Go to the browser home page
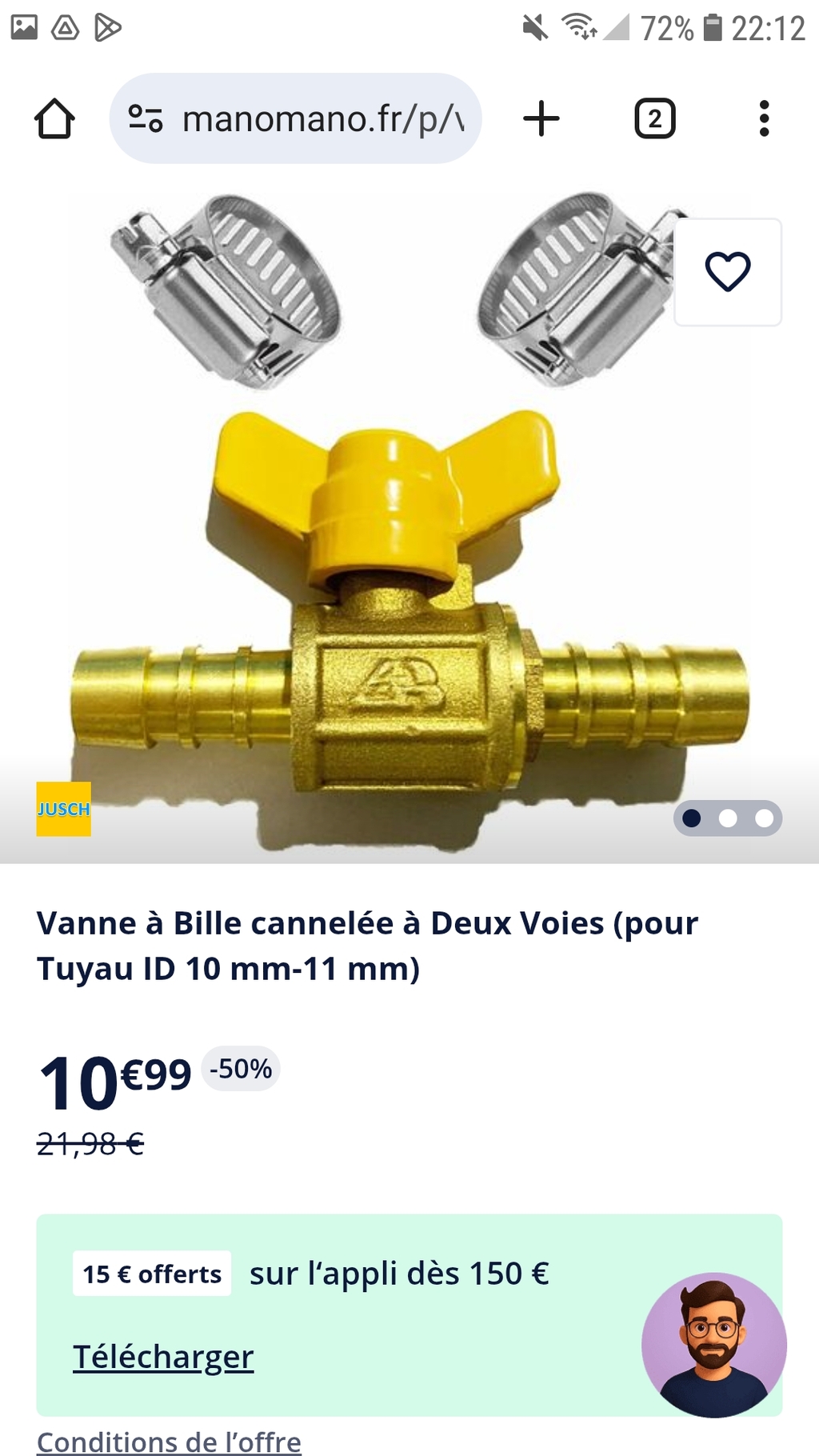The image size is (819, 1456). [54, 119]
